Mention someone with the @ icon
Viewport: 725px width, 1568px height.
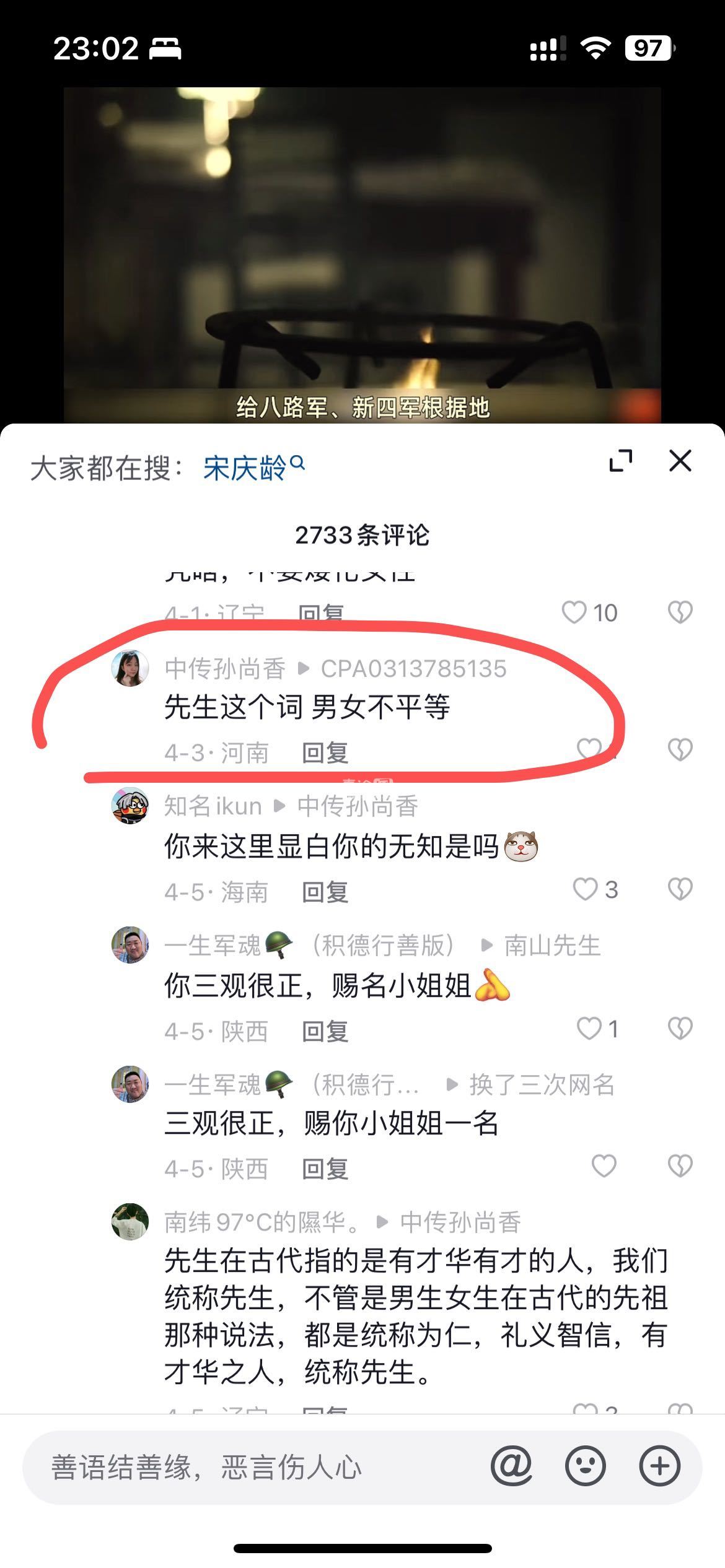coord(511,1466)
